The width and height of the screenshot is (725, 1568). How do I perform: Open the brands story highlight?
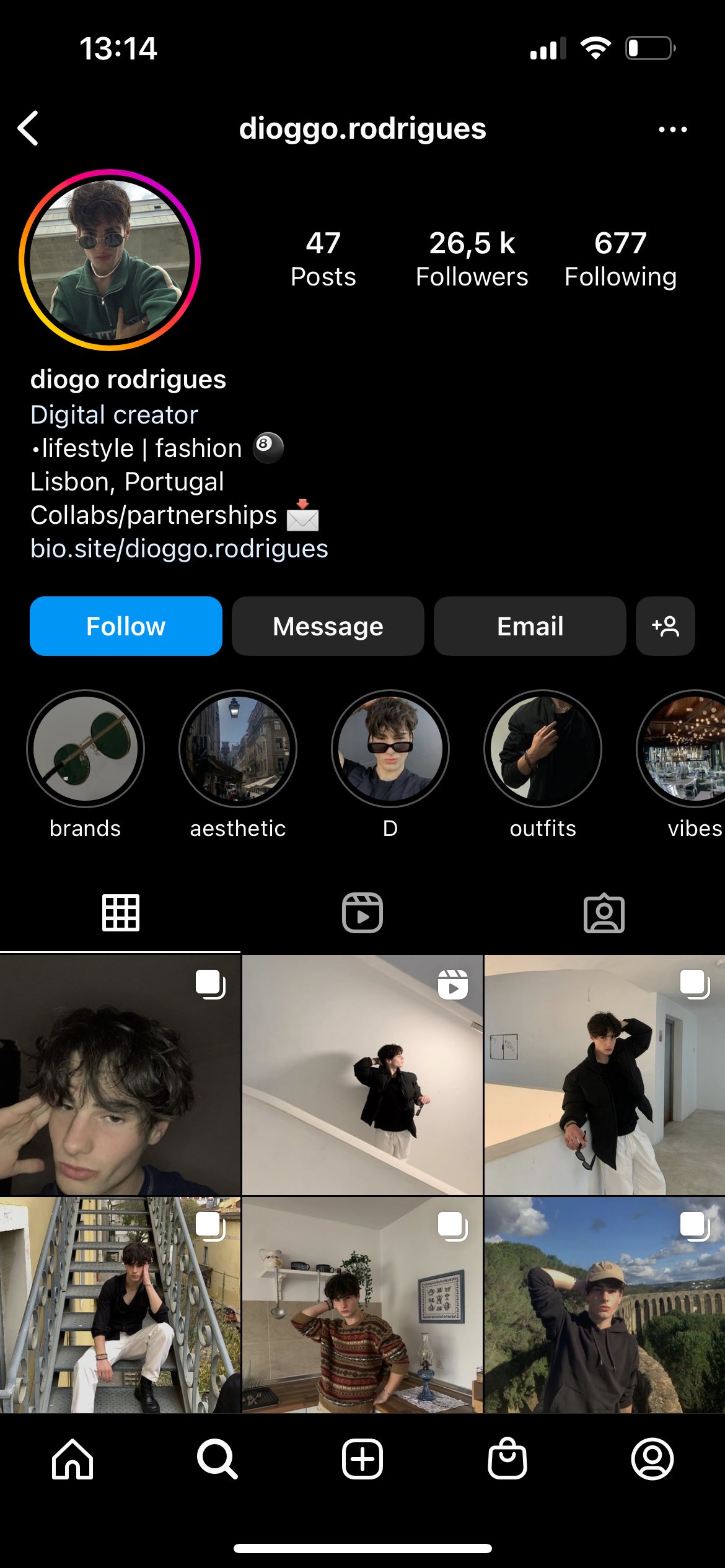tap(86, 749)
